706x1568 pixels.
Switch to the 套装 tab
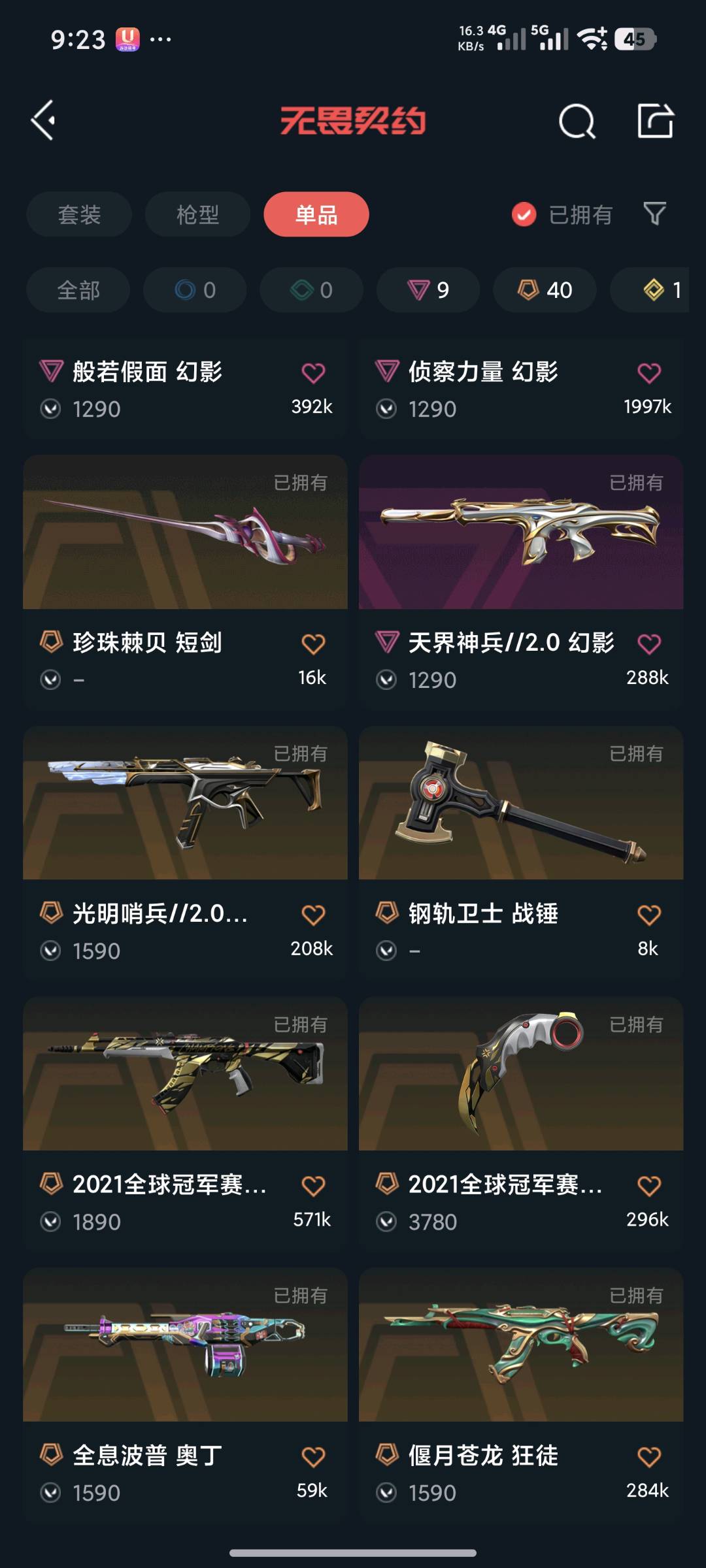pyautogui.click(x=79, y=214)
